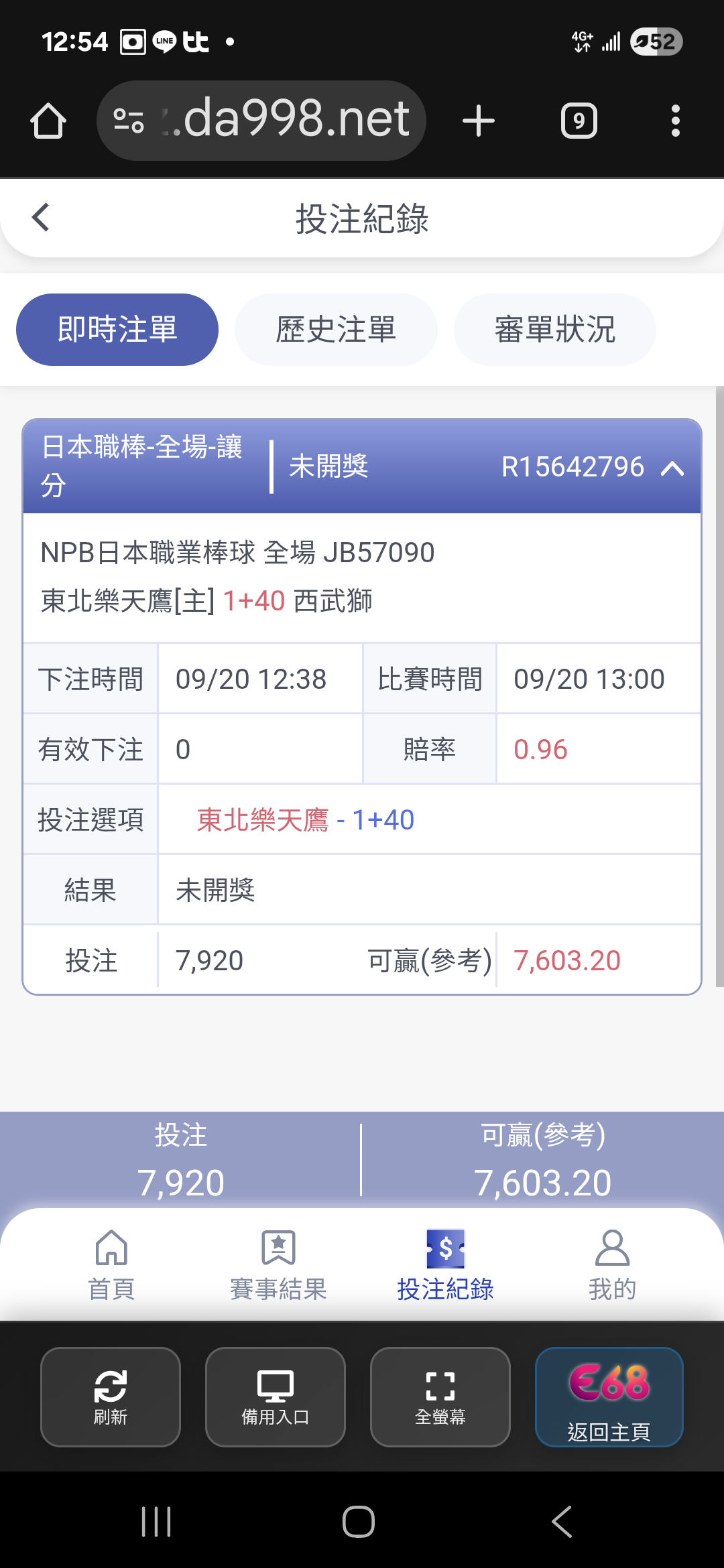The width and height of the screenshot is (724, 1568).
Task: Go to the browser home page
Action: tap(48, 121)
